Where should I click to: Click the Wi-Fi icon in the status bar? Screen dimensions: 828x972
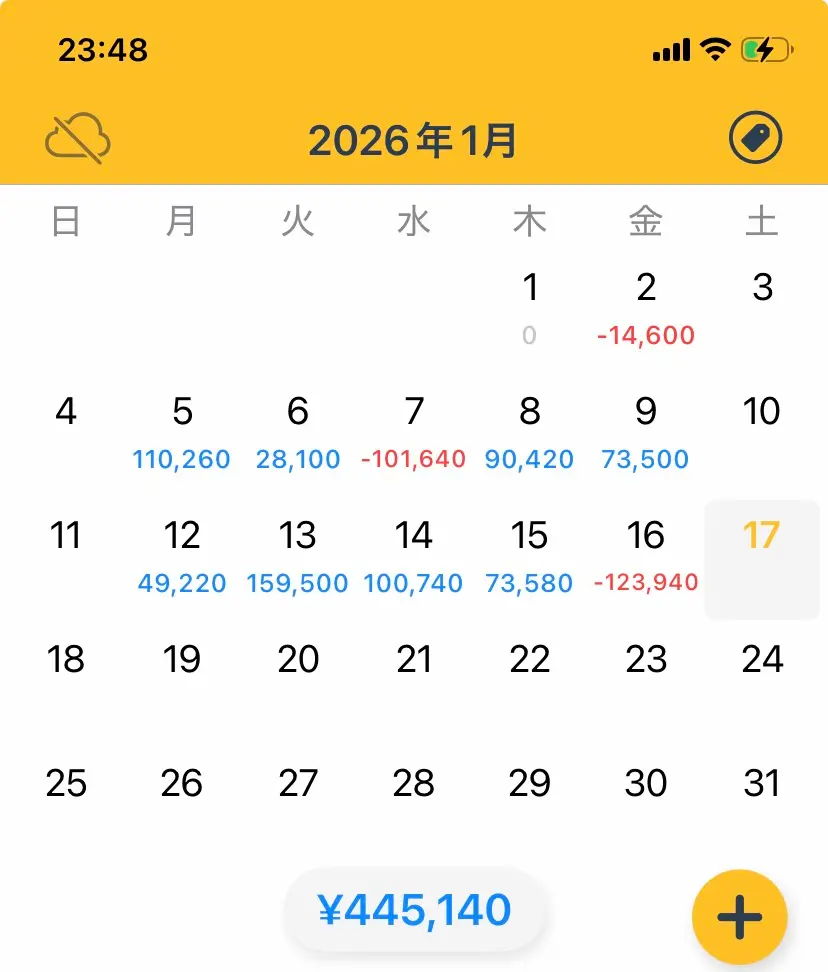tap(714, 48)
